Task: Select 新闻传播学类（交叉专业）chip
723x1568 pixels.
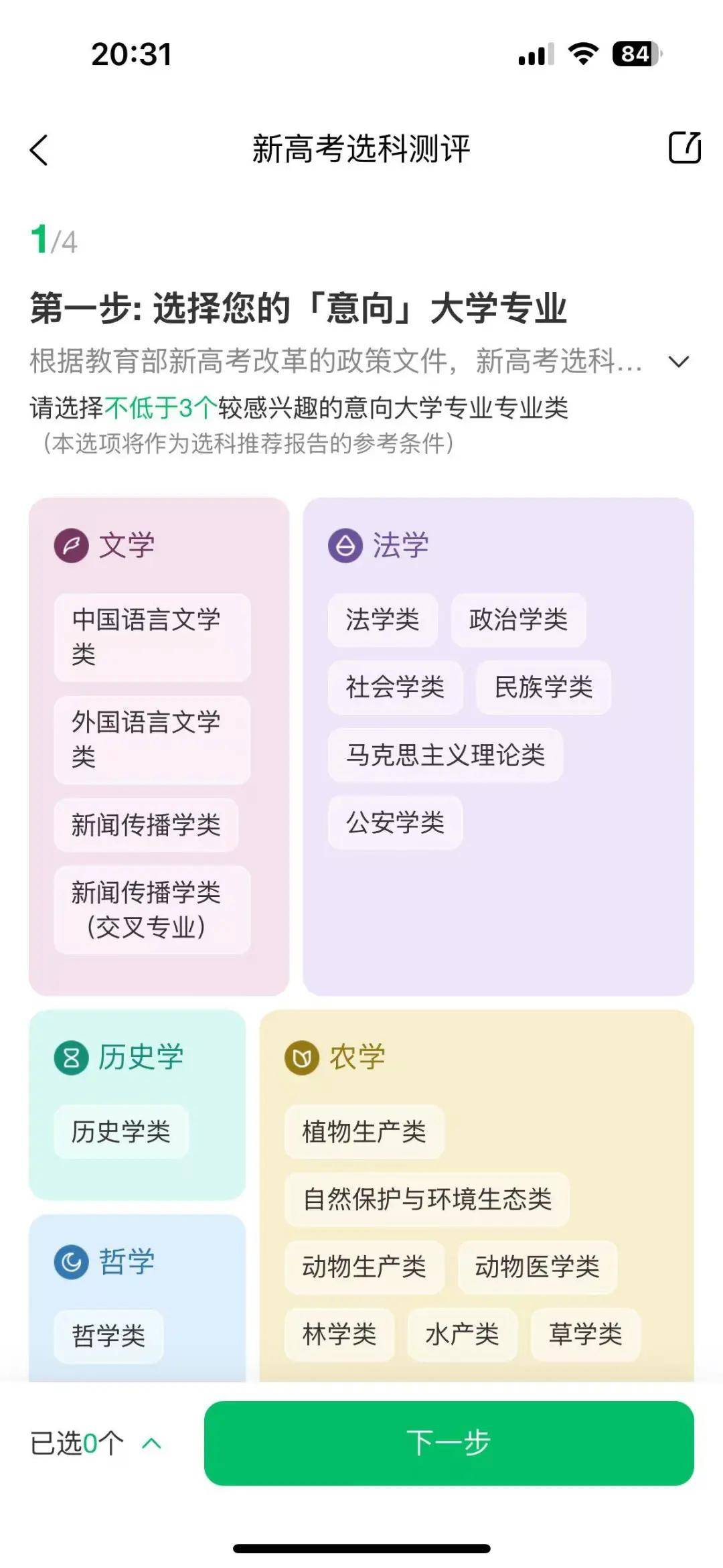Action: [152, 910]
